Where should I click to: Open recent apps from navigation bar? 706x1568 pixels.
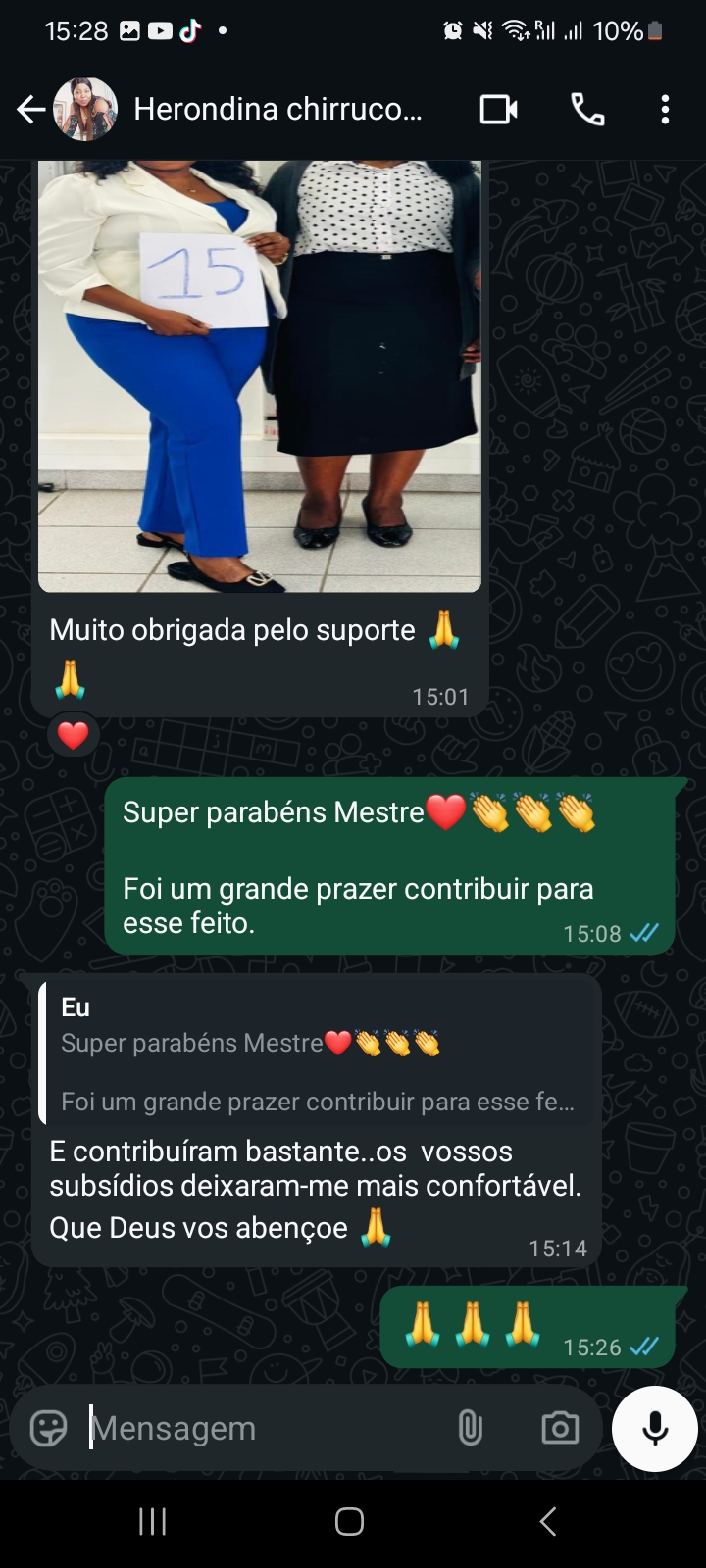(x=152, y=1521)
